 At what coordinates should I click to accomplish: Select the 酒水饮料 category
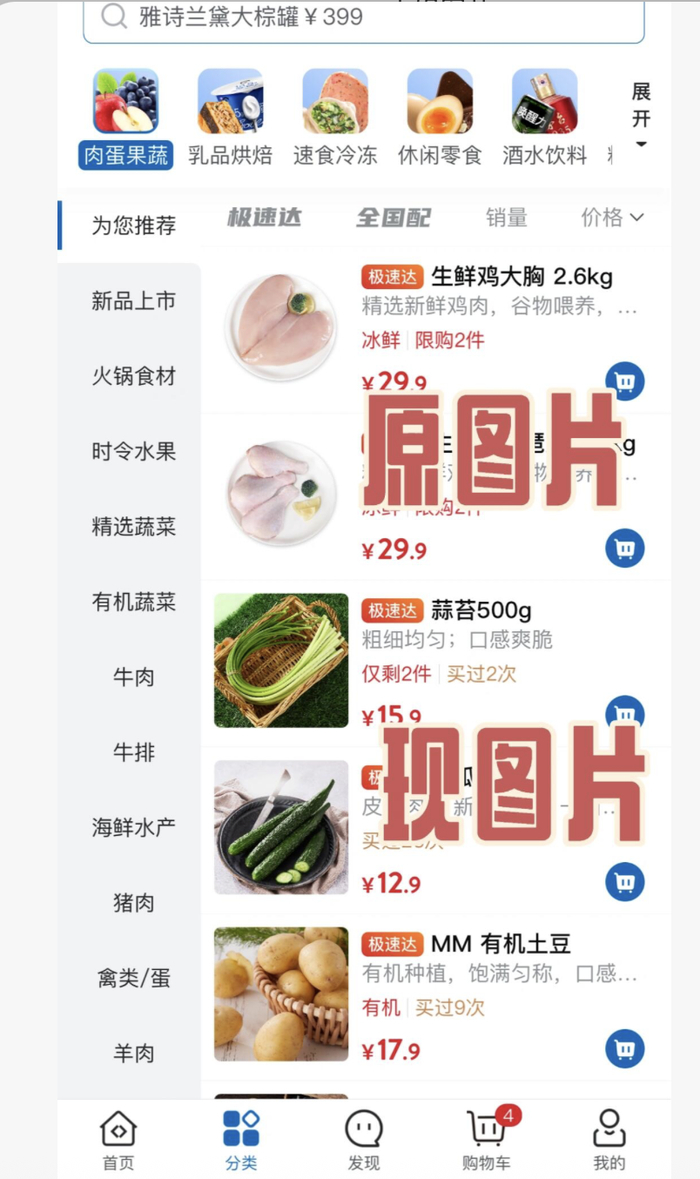point(544,116)
